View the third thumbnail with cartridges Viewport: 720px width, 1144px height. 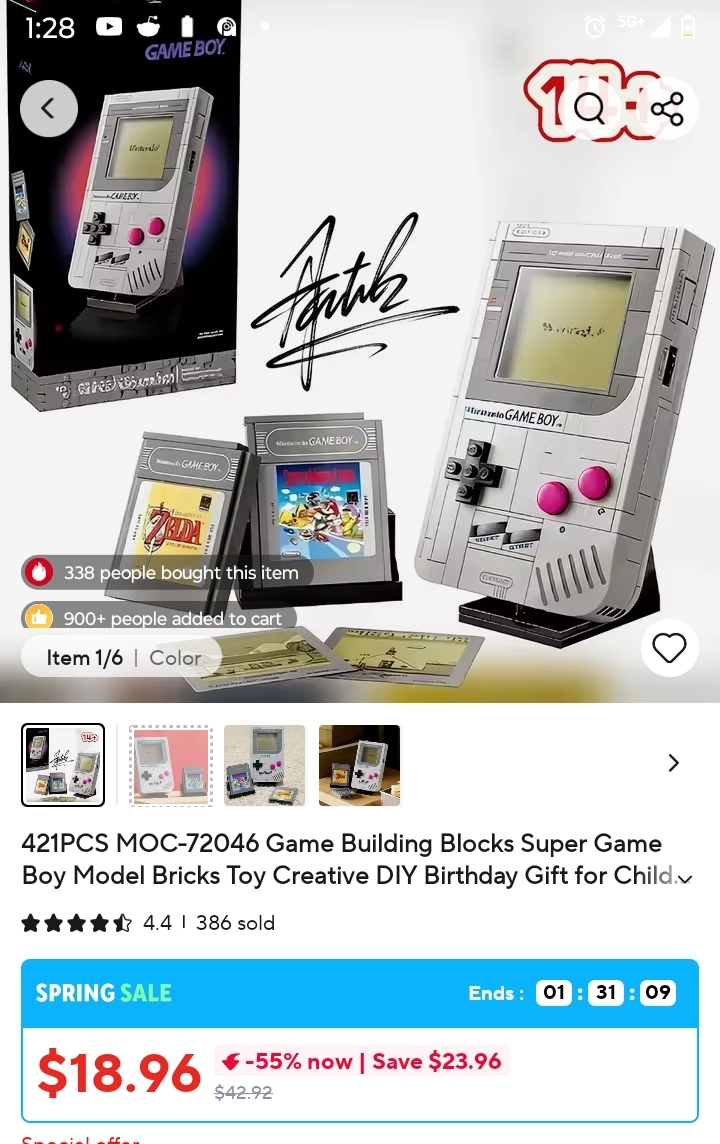pos(264,765)
